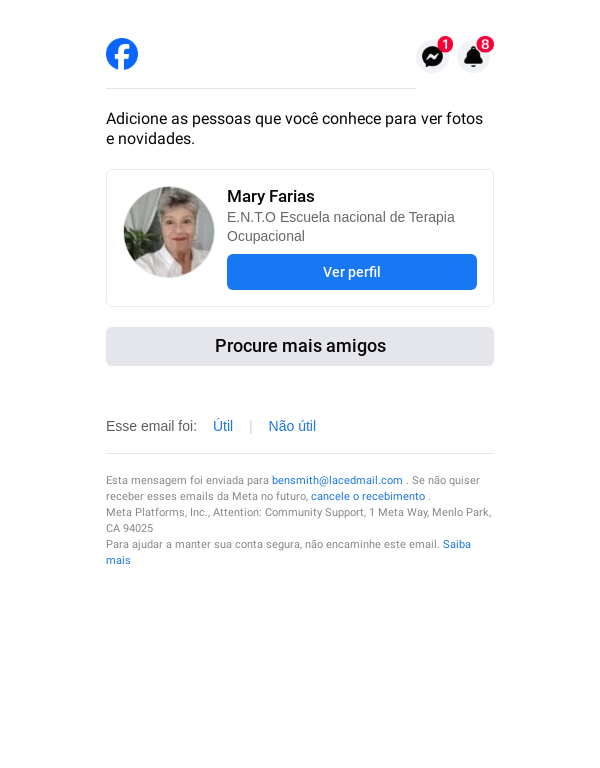Open the Saiba mais link
Image resolution: width=600 pixels, height=768 pixels.
pyautogui.click(x=456, y=544)
